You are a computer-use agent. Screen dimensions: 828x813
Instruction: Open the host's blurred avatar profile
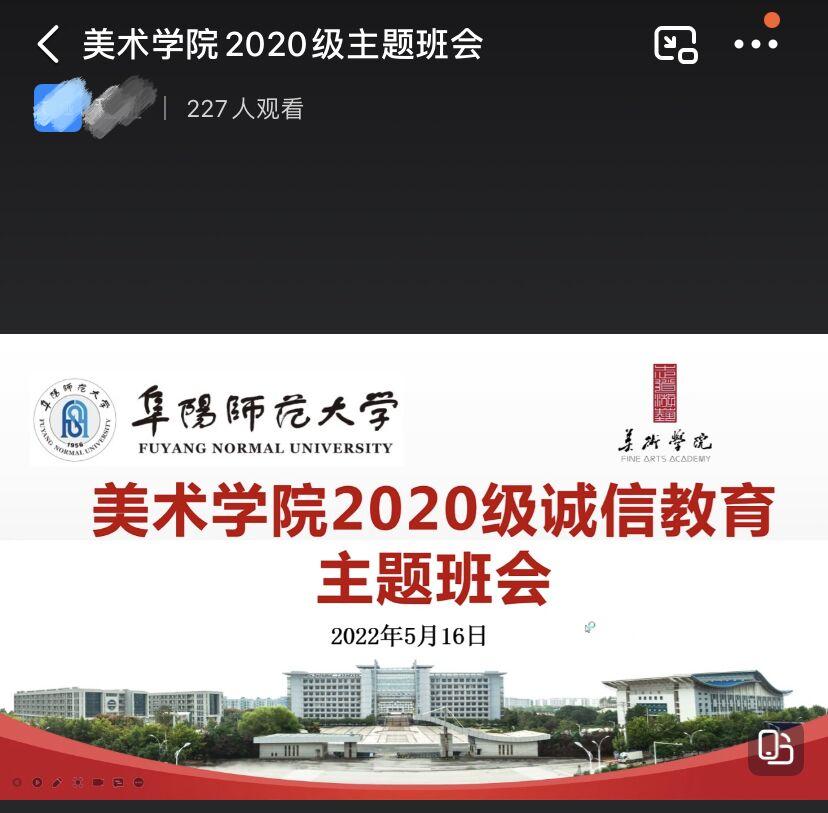click(x=59, y=108)
